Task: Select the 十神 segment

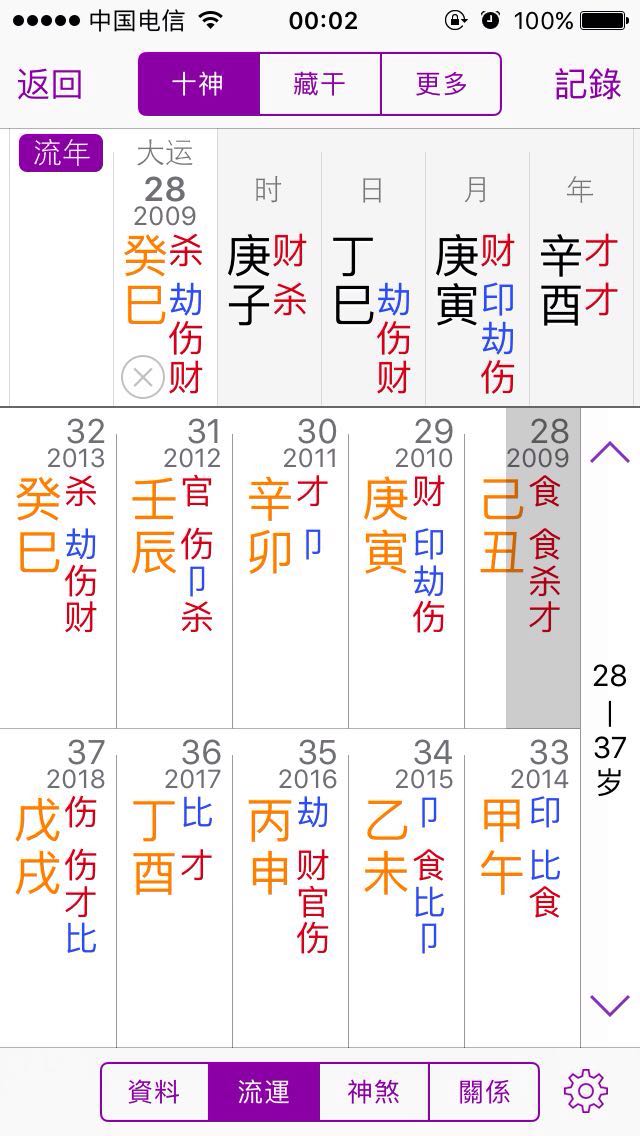Action: point(199,84)
